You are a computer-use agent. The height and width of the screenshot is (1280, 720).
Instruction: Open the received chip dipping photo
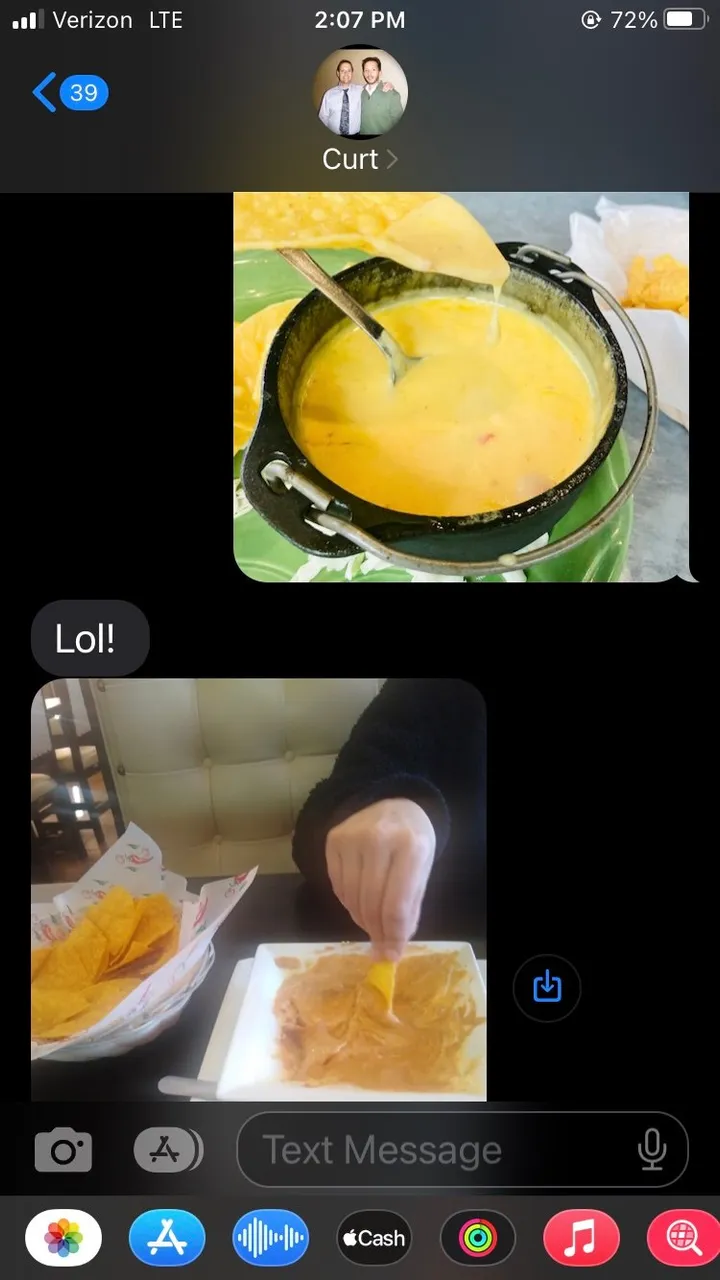(x=259, y=890)
